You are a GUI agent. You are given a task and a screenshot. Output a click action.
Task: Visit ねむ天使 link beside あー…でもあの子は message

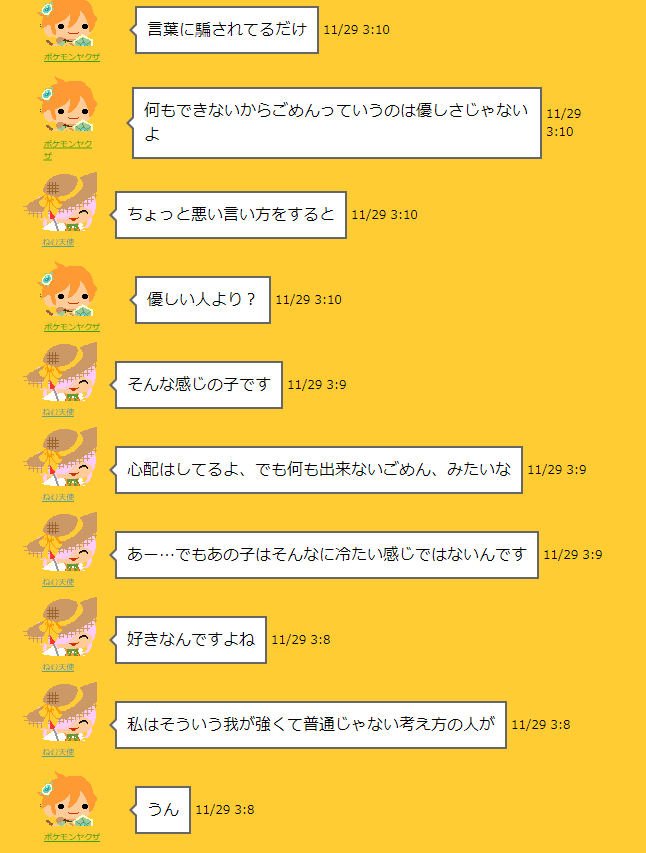pyautogui.click(x=58, y=582)
